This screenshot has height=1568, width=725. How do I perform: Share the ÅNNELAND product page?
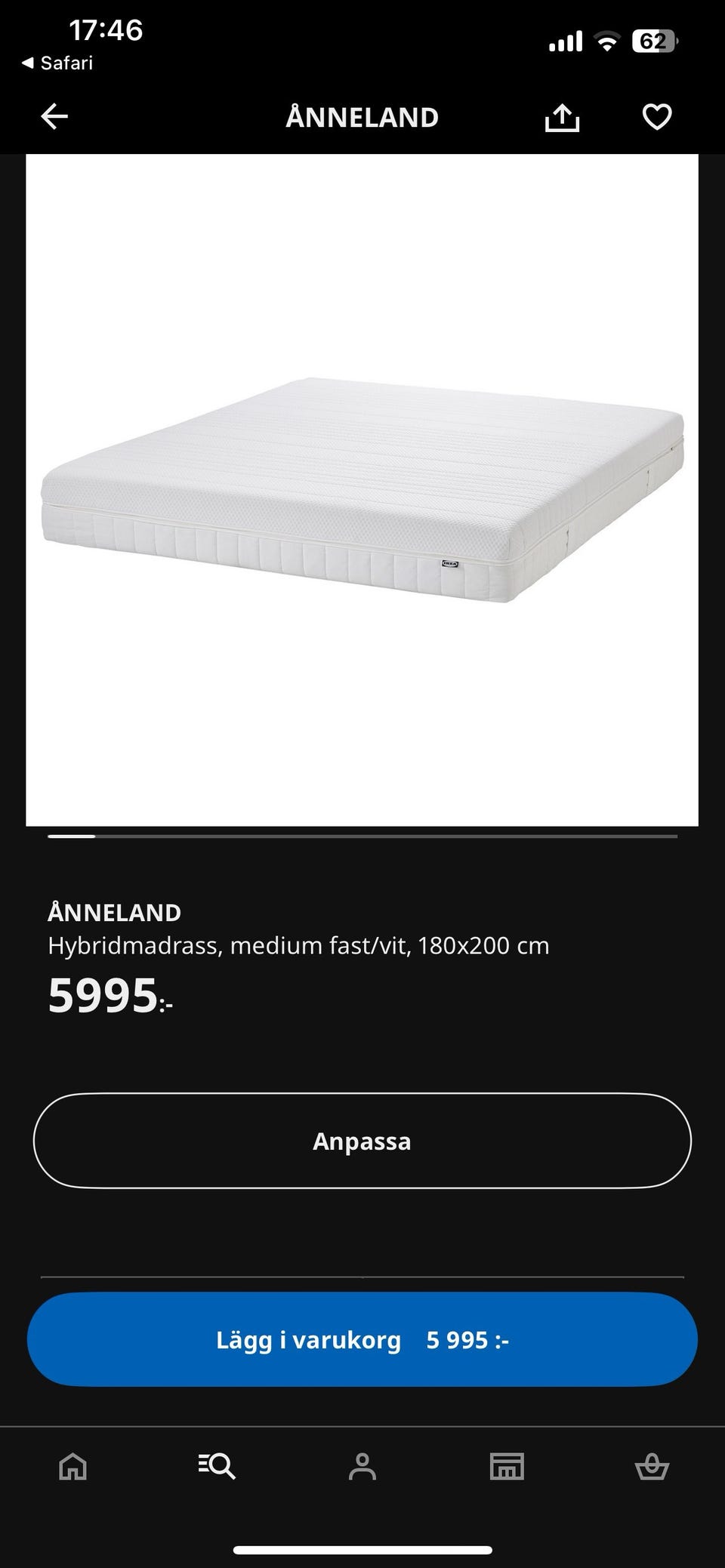(x=562, y=117)
